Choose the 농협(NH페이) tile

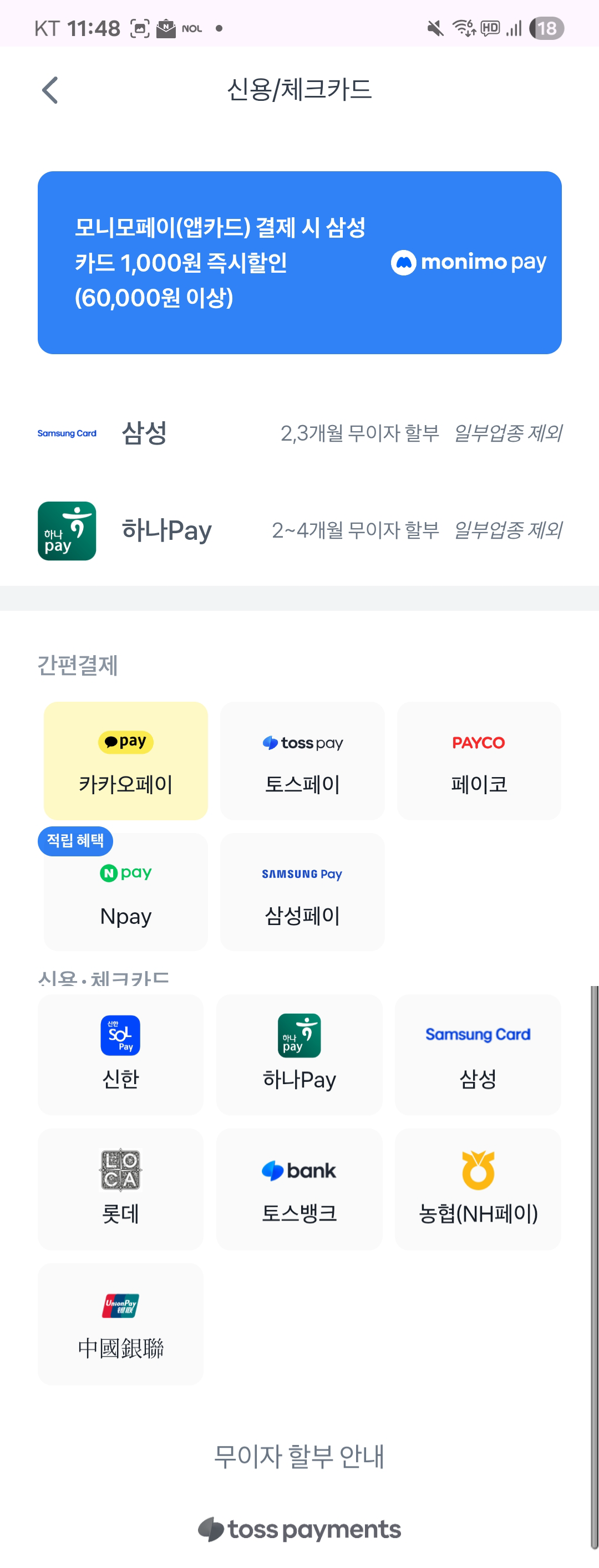478,1189
